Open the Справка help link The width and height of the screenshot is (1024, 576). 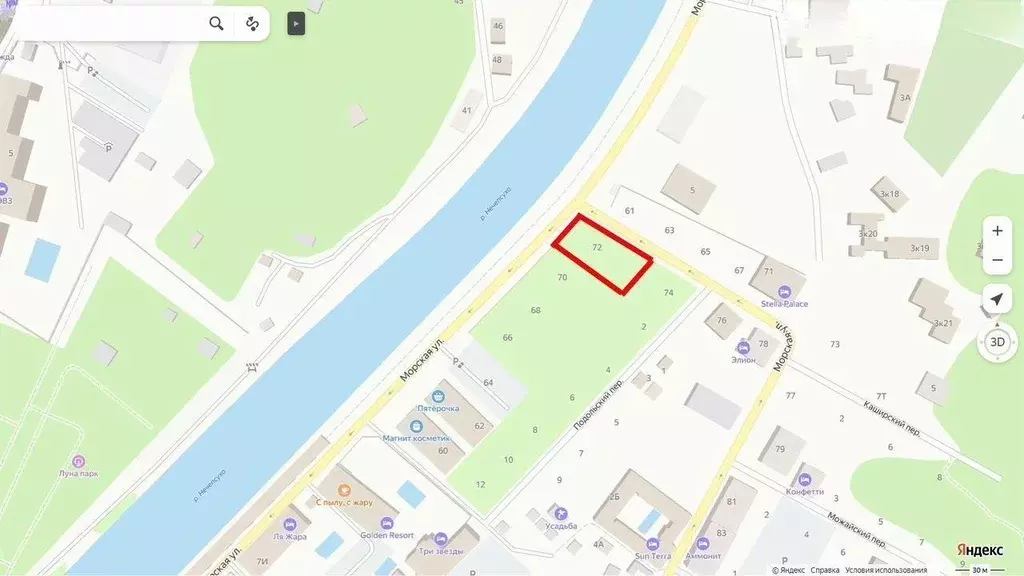[825, 570]
